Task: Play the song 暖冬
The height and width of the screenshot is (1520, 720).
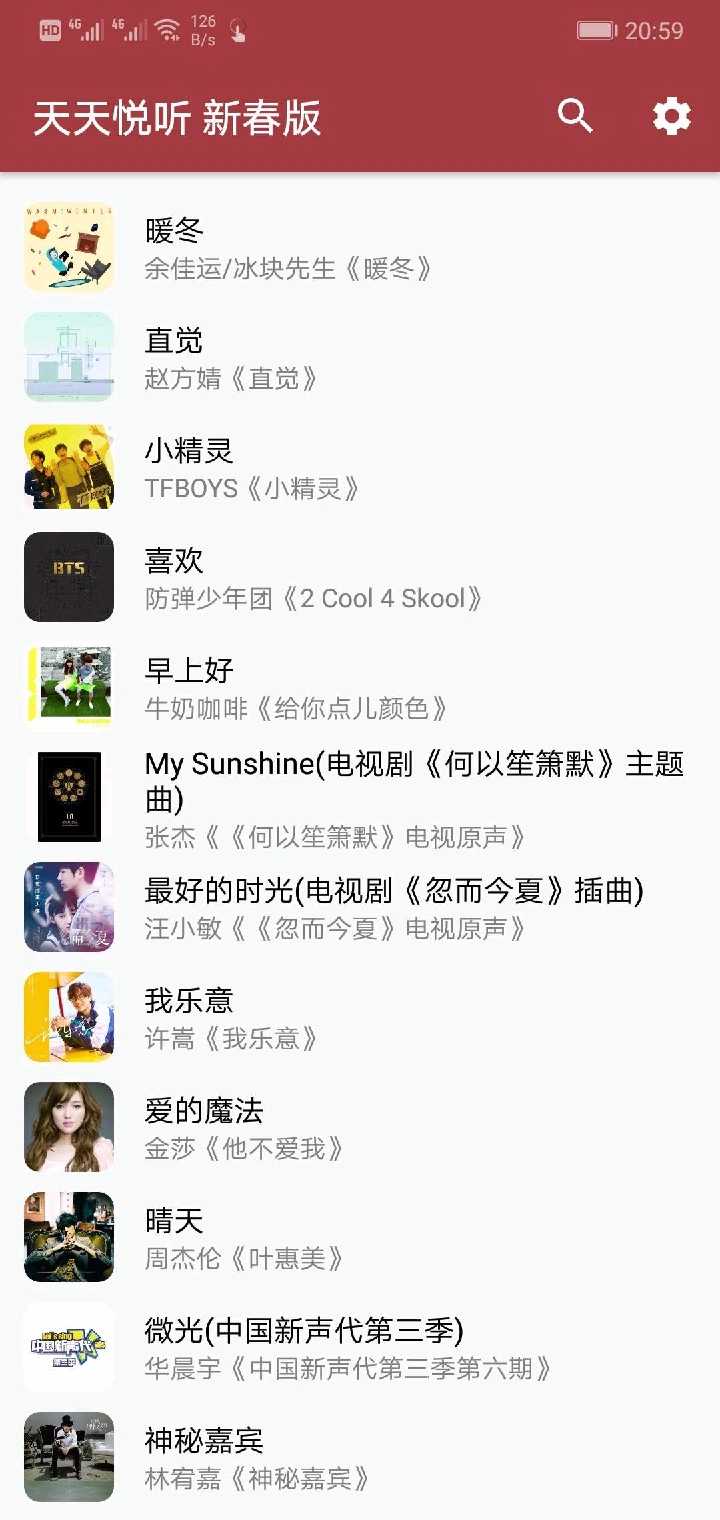Action: click(360, 247)
